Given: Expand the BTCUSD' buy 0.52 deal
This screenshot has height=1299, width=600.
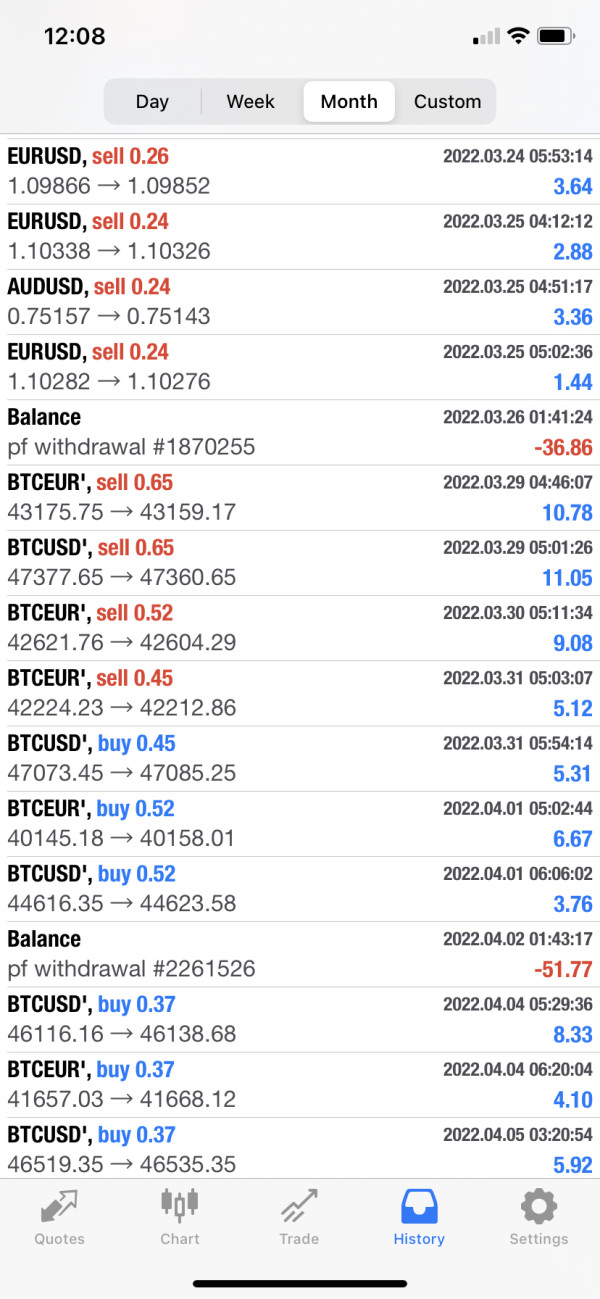Looking at the screenshot, I should coord(300,889).
